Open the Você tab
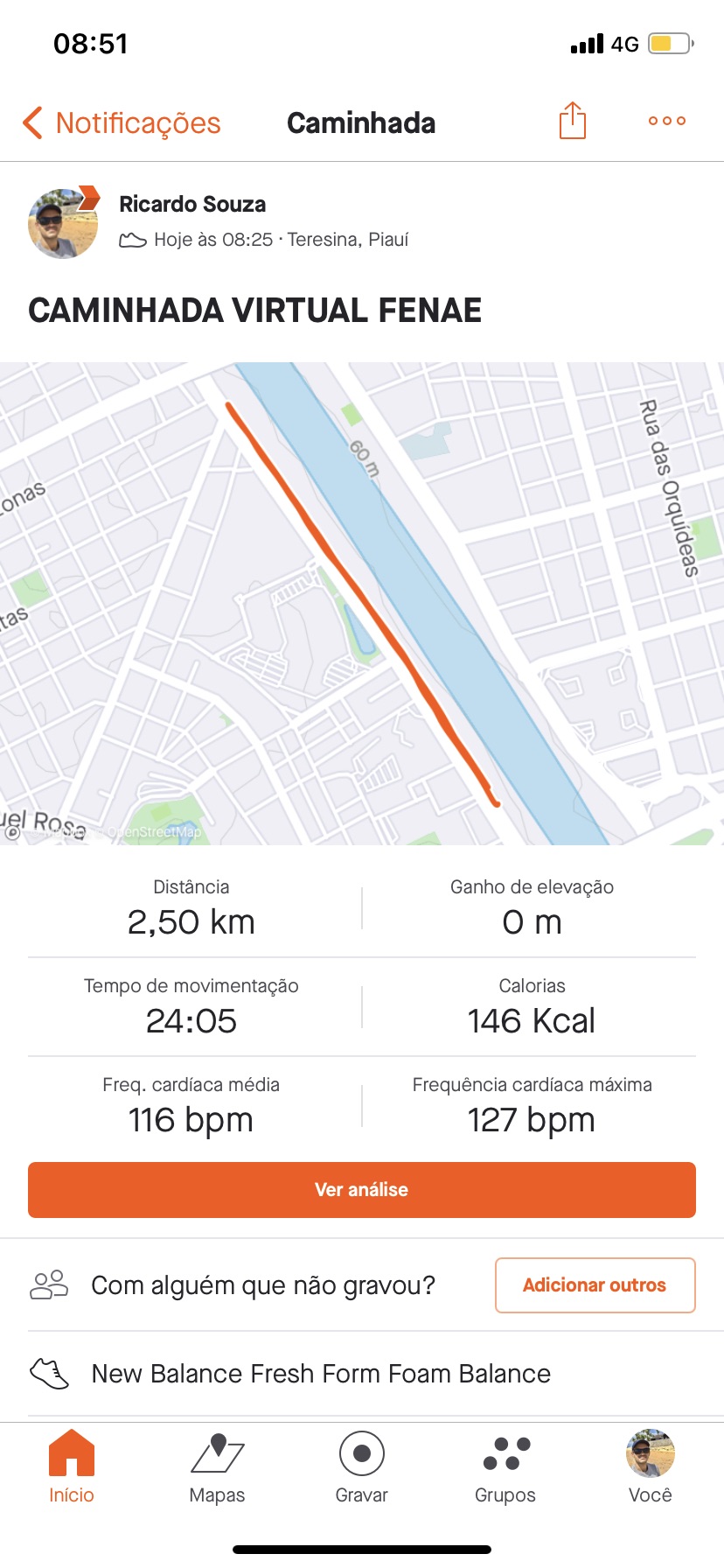 point(651,1466)
